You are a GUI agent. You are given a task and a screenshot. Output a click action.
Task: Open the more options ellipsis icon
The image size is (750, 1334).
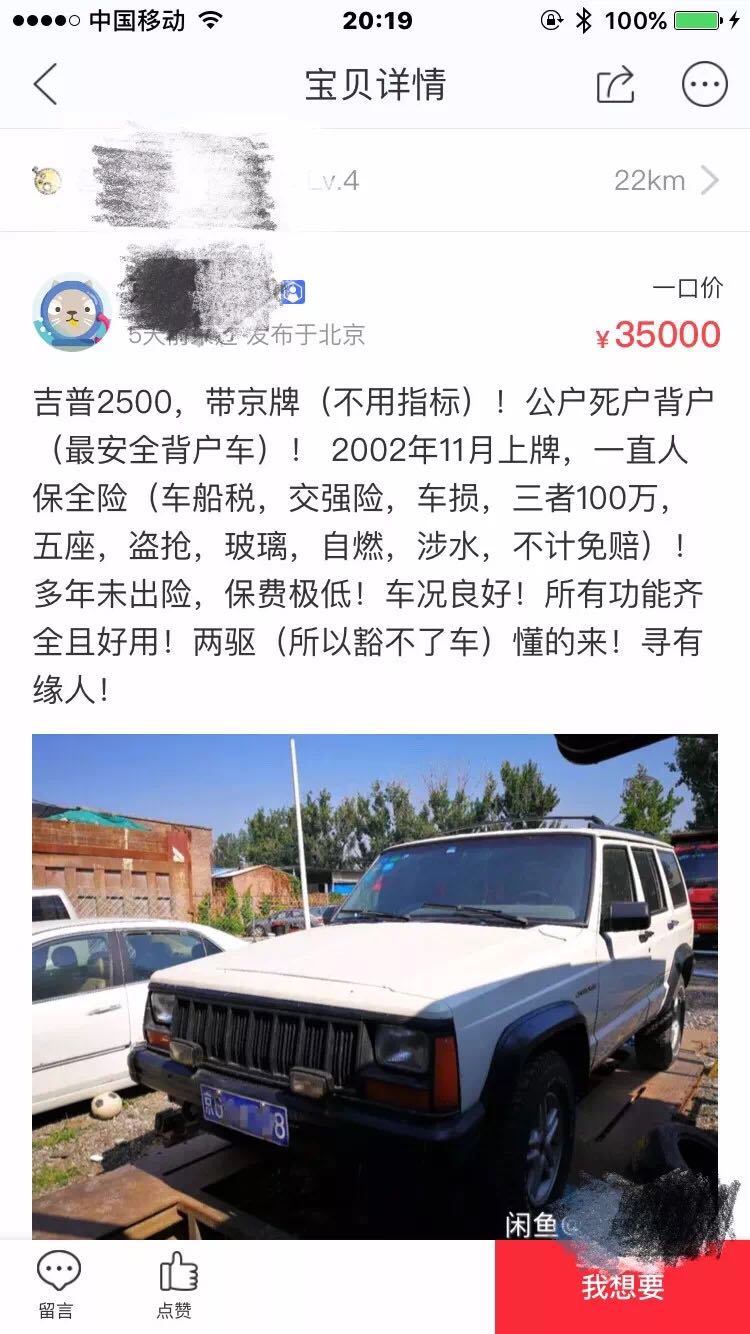(x=703, y=86)
